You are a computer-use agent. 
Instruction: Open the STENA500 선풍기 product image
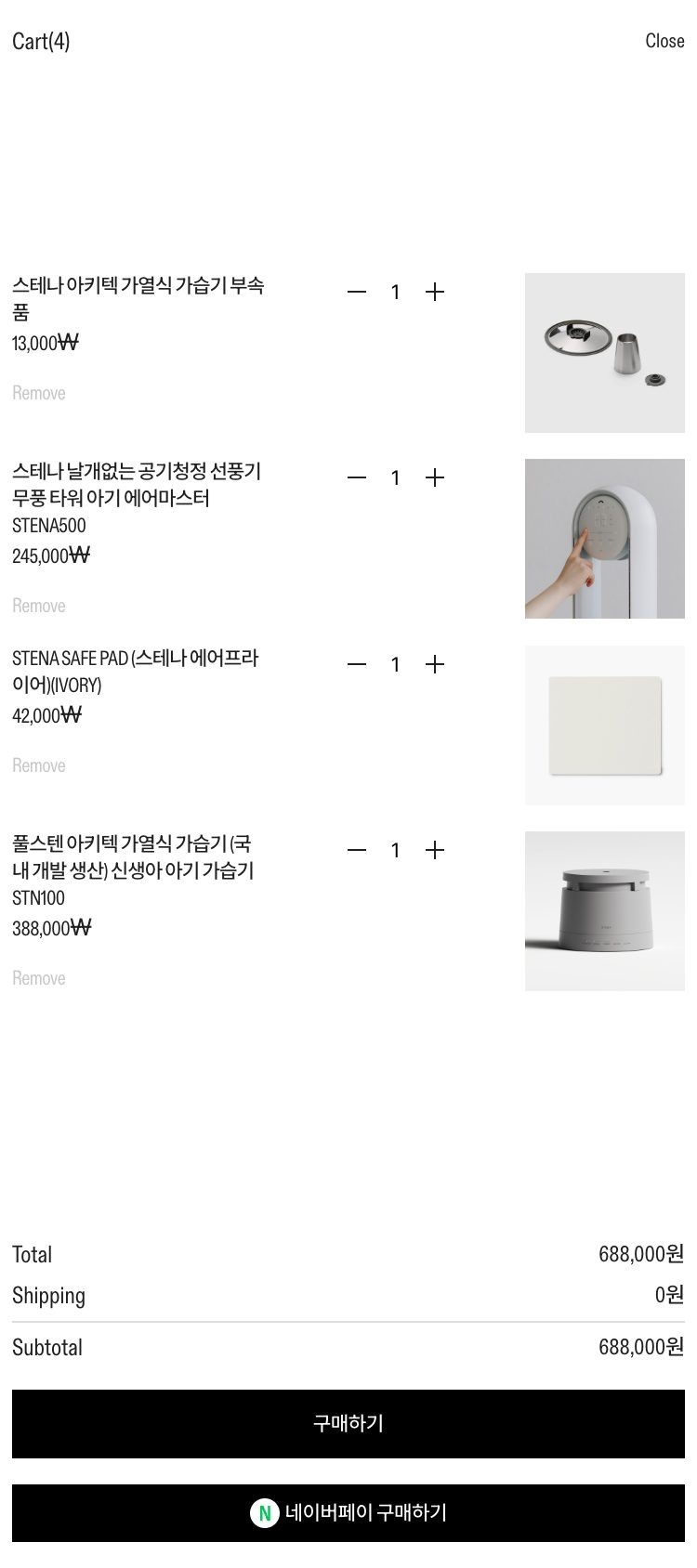click(604, 539)
